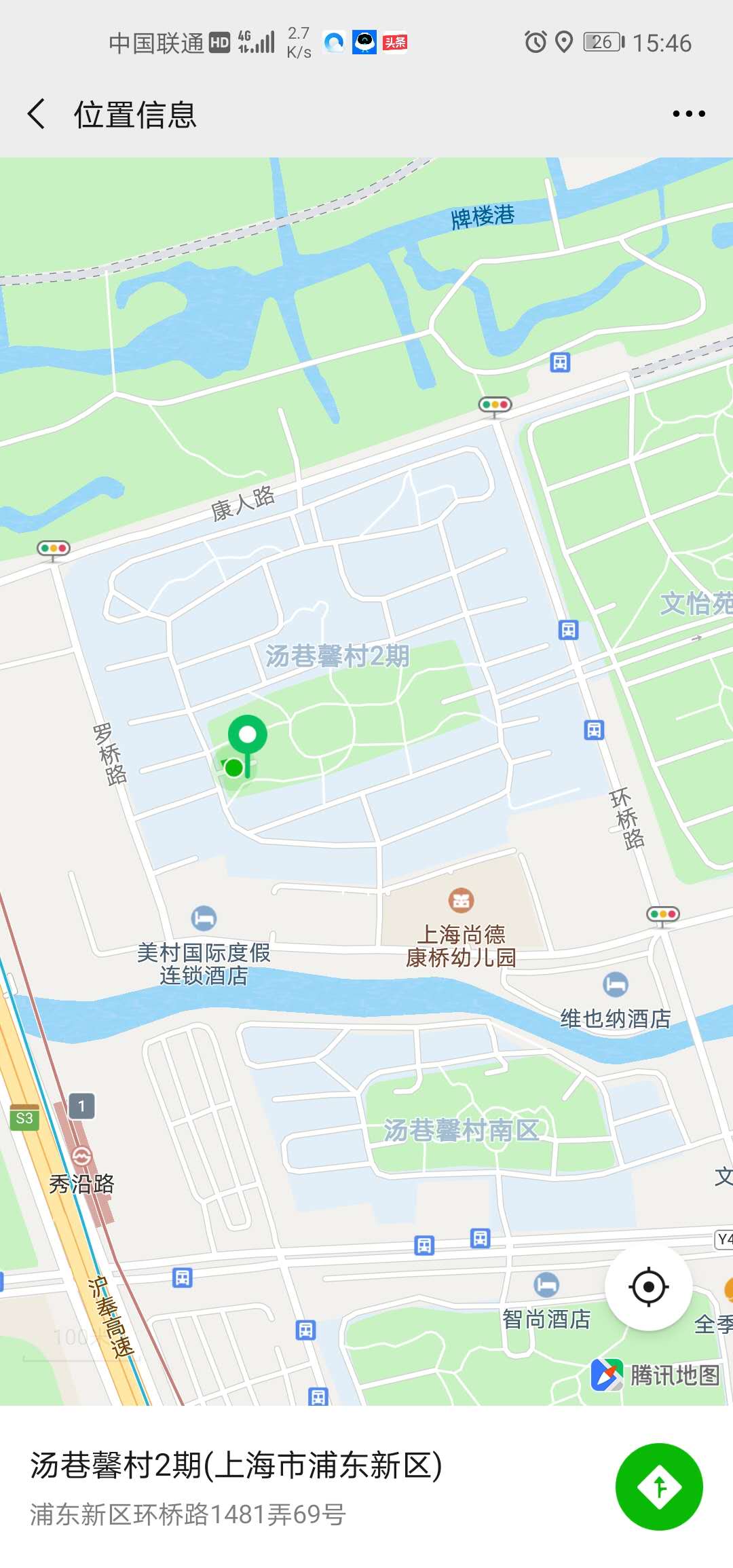Tap 智尚酒店 hotel marker
The image size is (733, 1568).
click(x=546, y=1284)
